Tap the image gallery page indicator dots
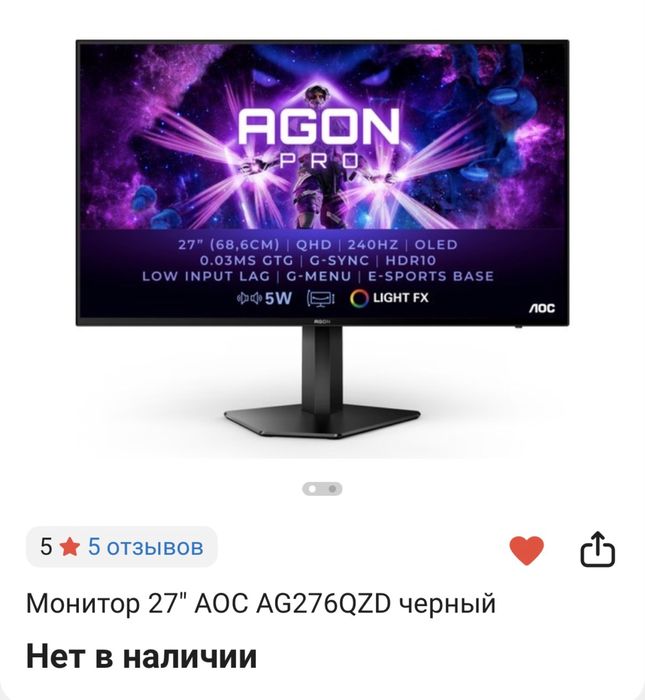 point(322,489)
